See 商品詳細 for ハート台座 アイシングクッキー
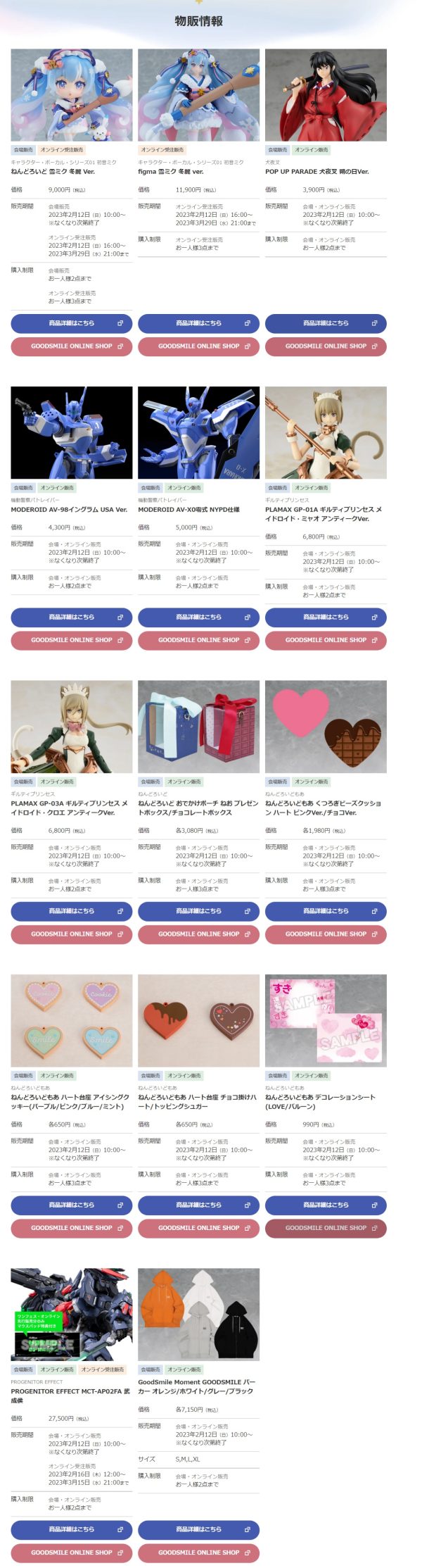 click(71, 1205)
